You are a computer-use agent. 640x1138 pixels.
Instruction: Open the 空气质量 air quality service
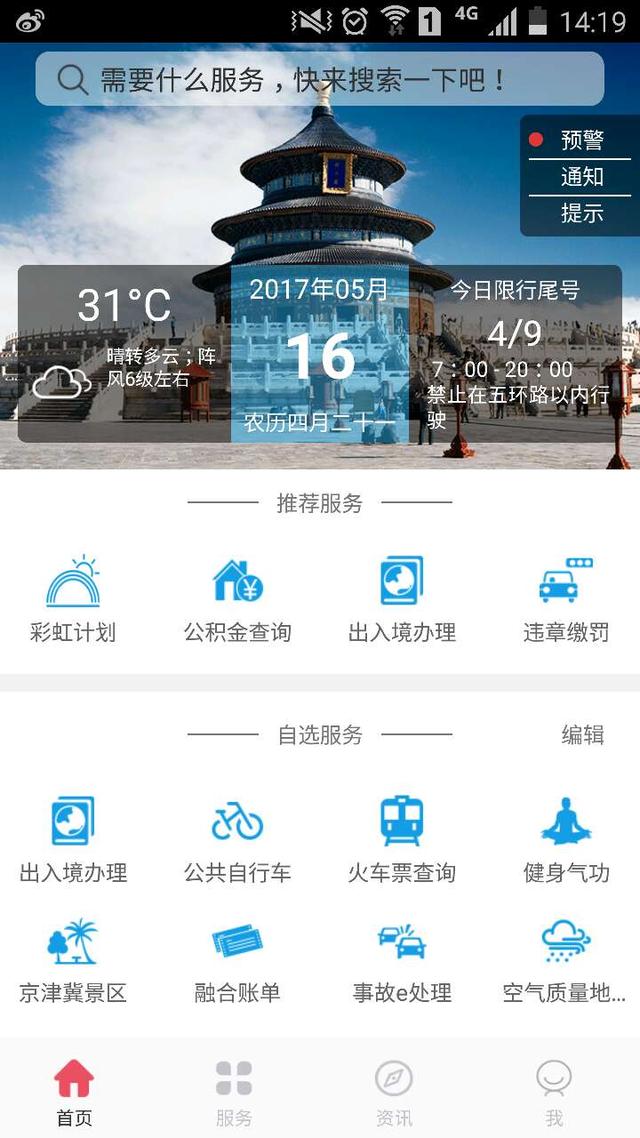coord(566,960)
